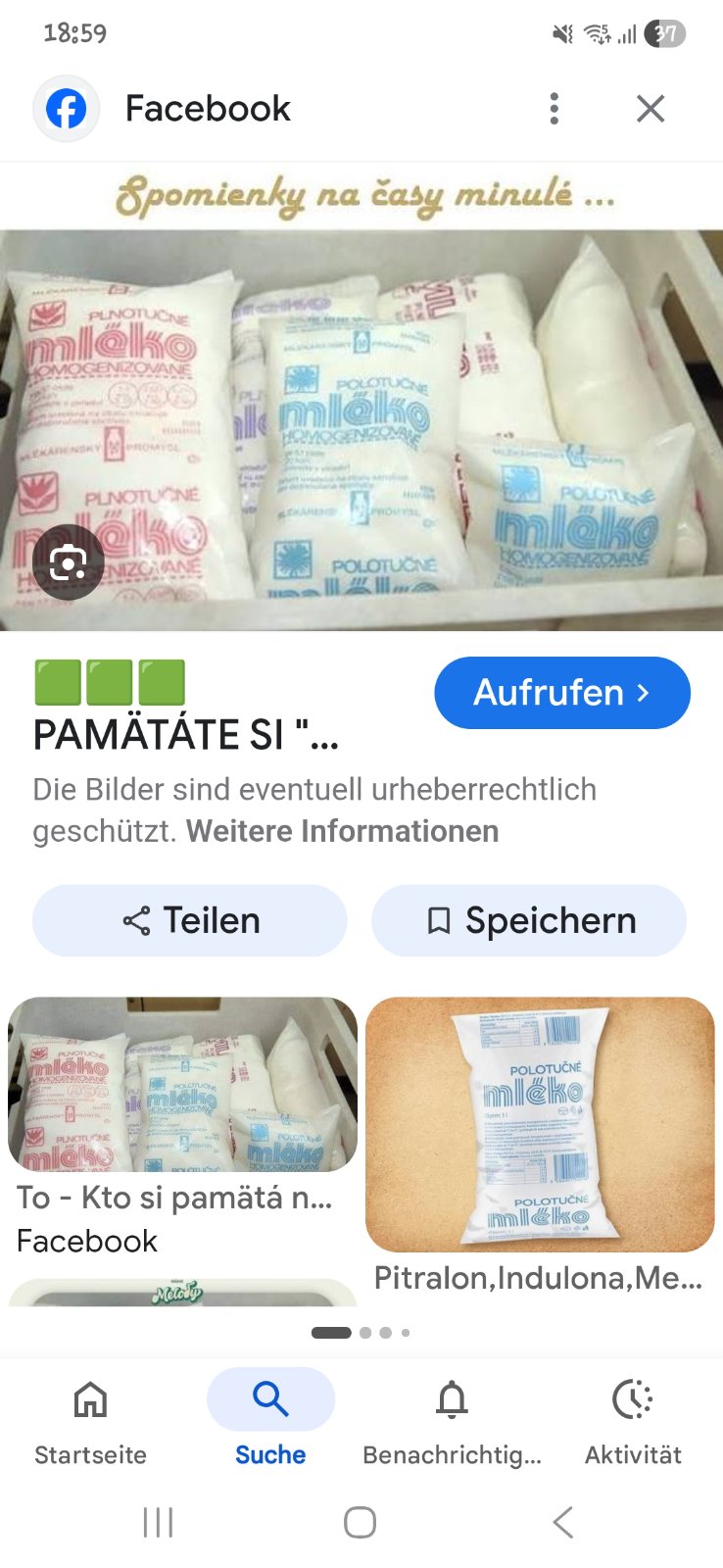Share this image via Teilen
This screenshot has width=723, height=1568.
pyautogui.click(x=190, y=920)
